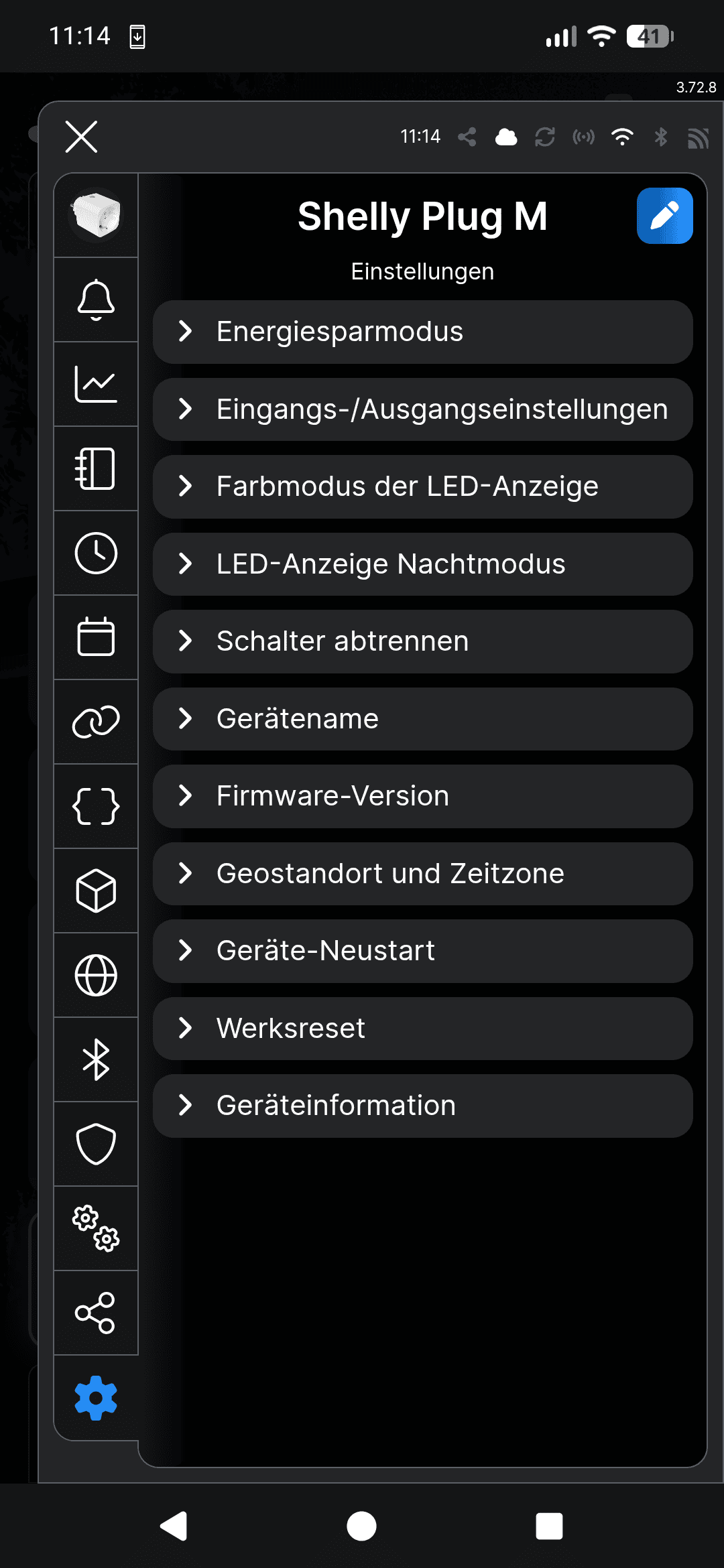The image size is (724, 1568).
Task: Expand Schalter abtrennen option
Action: click(422, 641)
